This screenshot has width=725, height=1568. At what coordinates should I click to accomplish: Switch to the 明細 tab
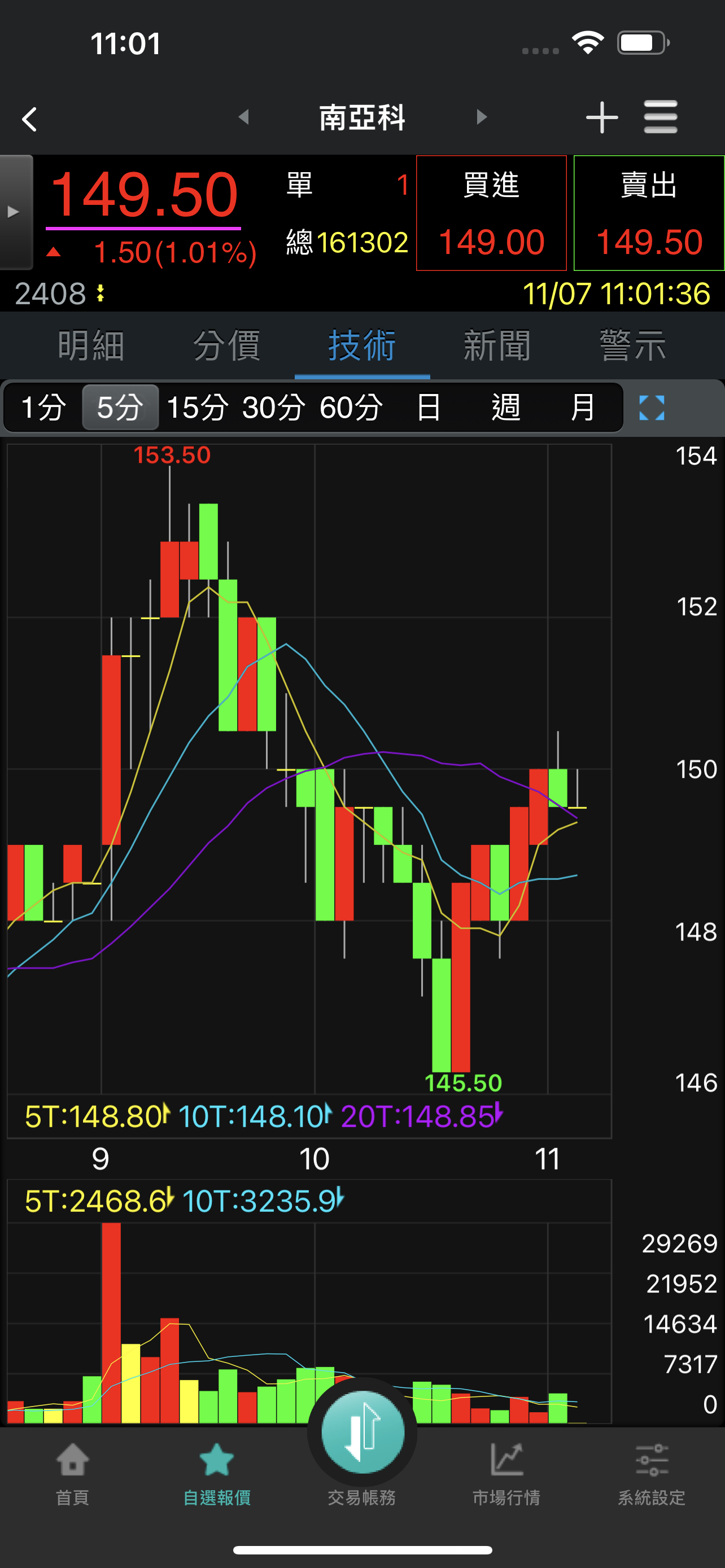[x=91, y=345]
